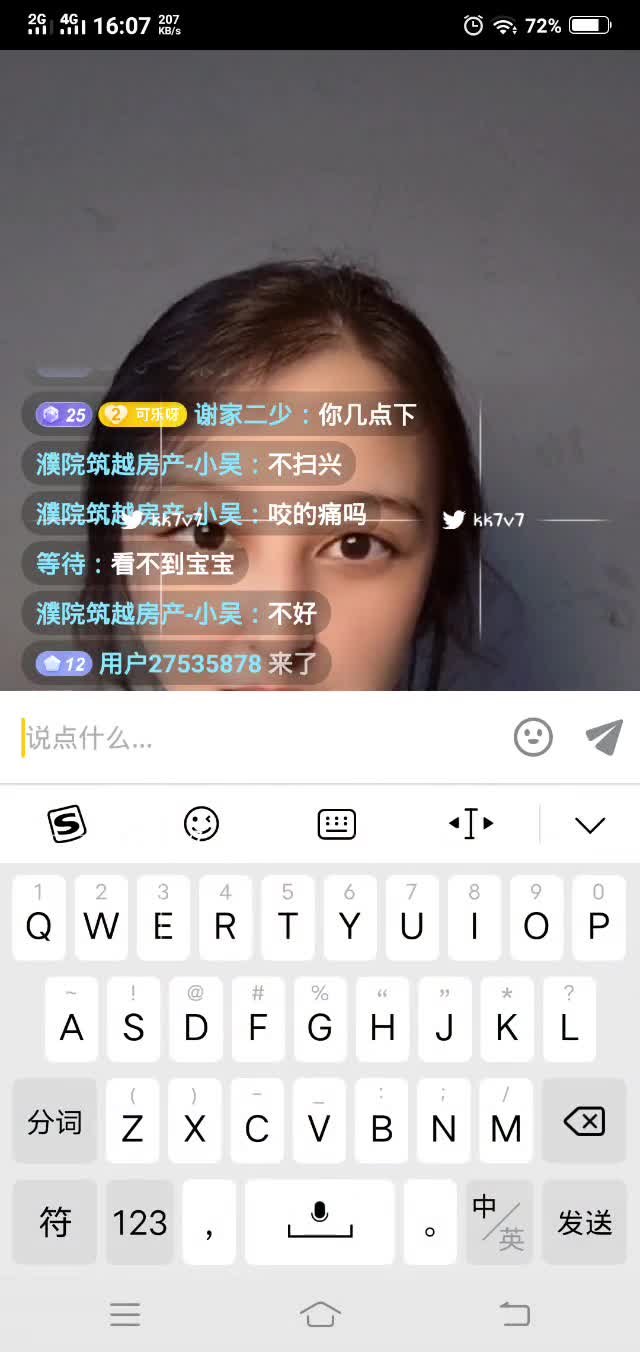Go back using the system back button
This screenshot has width=640, height=1352.
[514, 1314]
